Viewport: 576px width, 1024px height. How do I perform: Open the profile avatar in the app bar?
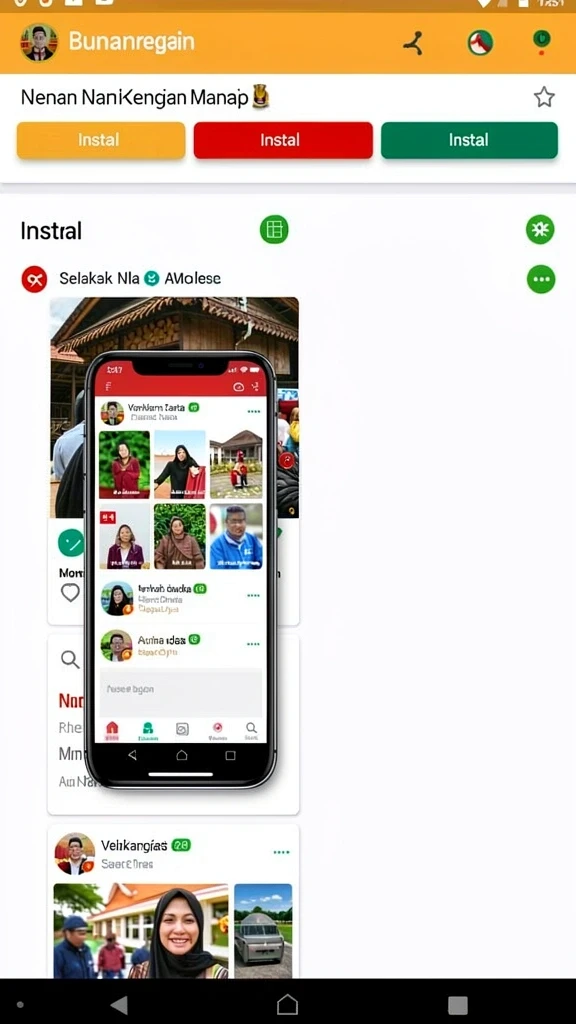[39, 42]
